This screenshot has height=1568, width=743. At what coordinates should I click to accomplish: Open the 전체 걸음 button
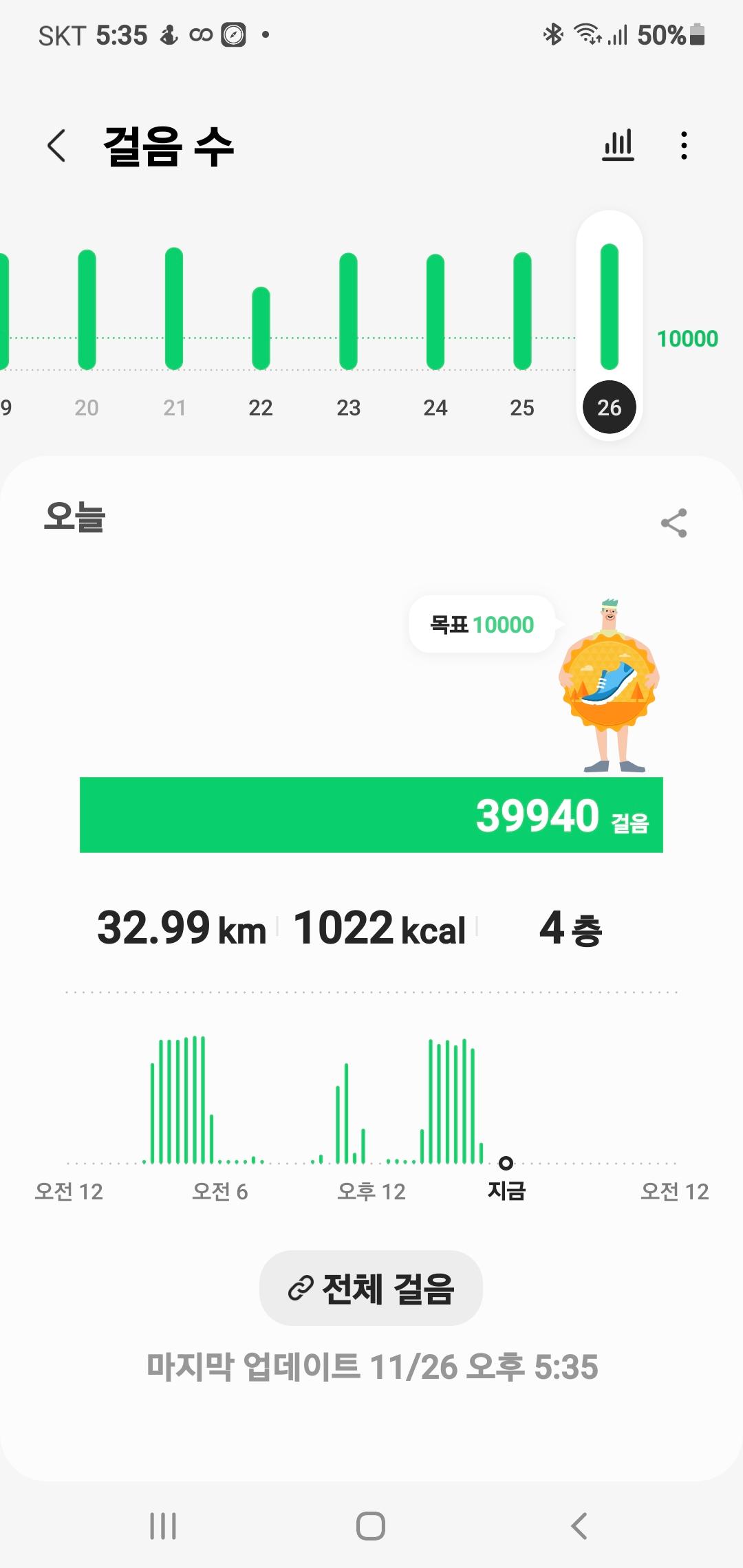coord(371,1288)
